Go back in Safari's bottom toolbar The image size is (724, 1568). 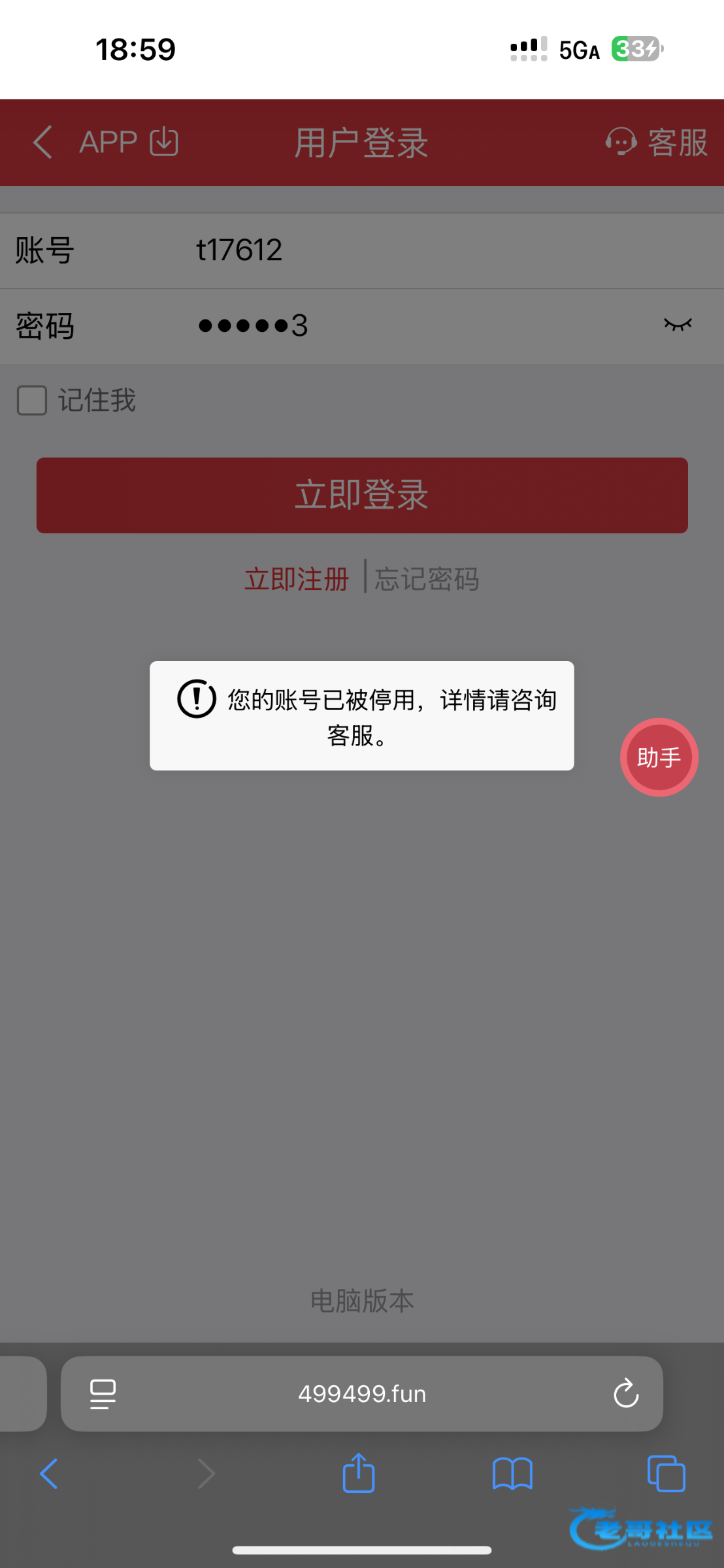[50, 1474]
